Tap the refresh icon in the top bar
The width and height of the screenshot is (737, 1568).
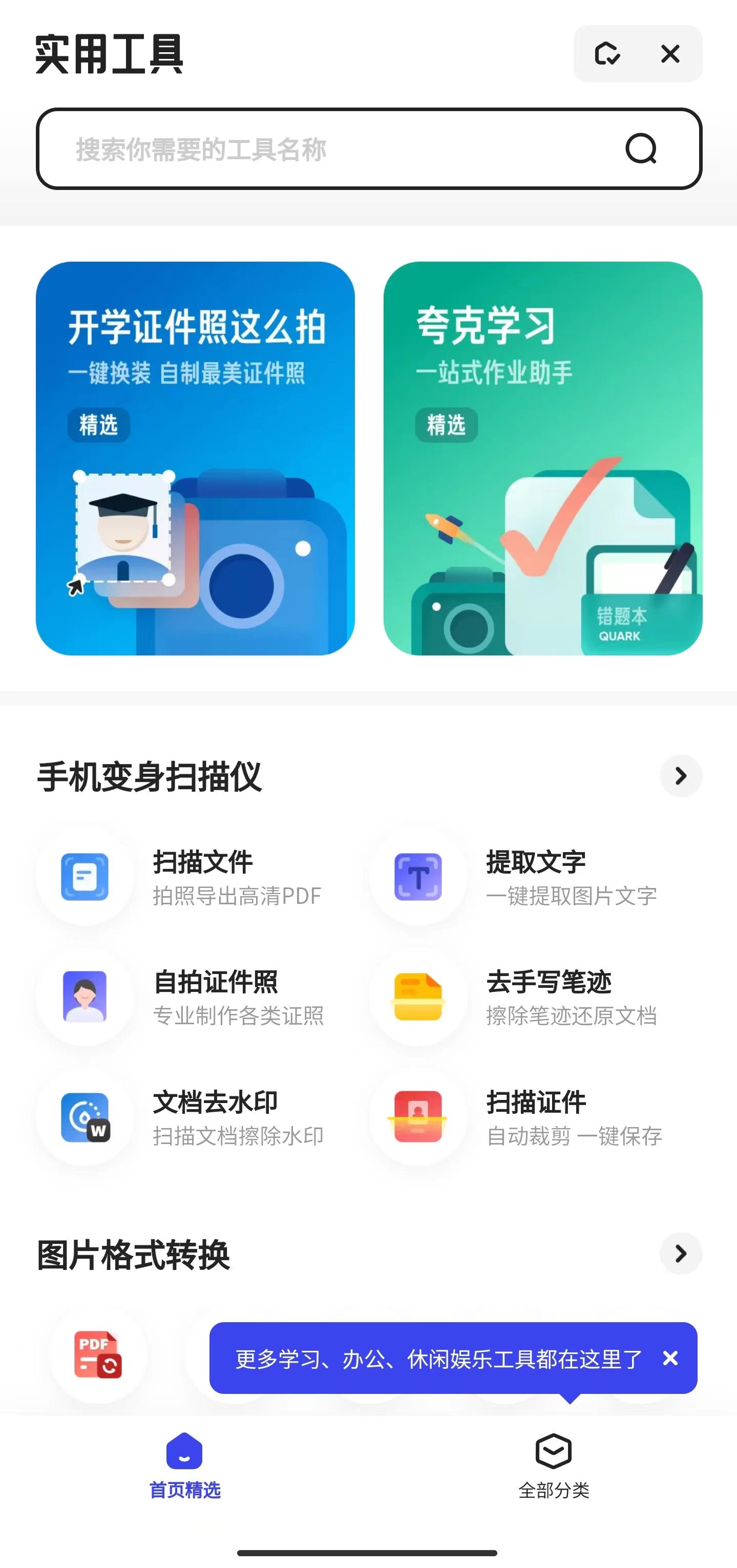pos(606,54)
